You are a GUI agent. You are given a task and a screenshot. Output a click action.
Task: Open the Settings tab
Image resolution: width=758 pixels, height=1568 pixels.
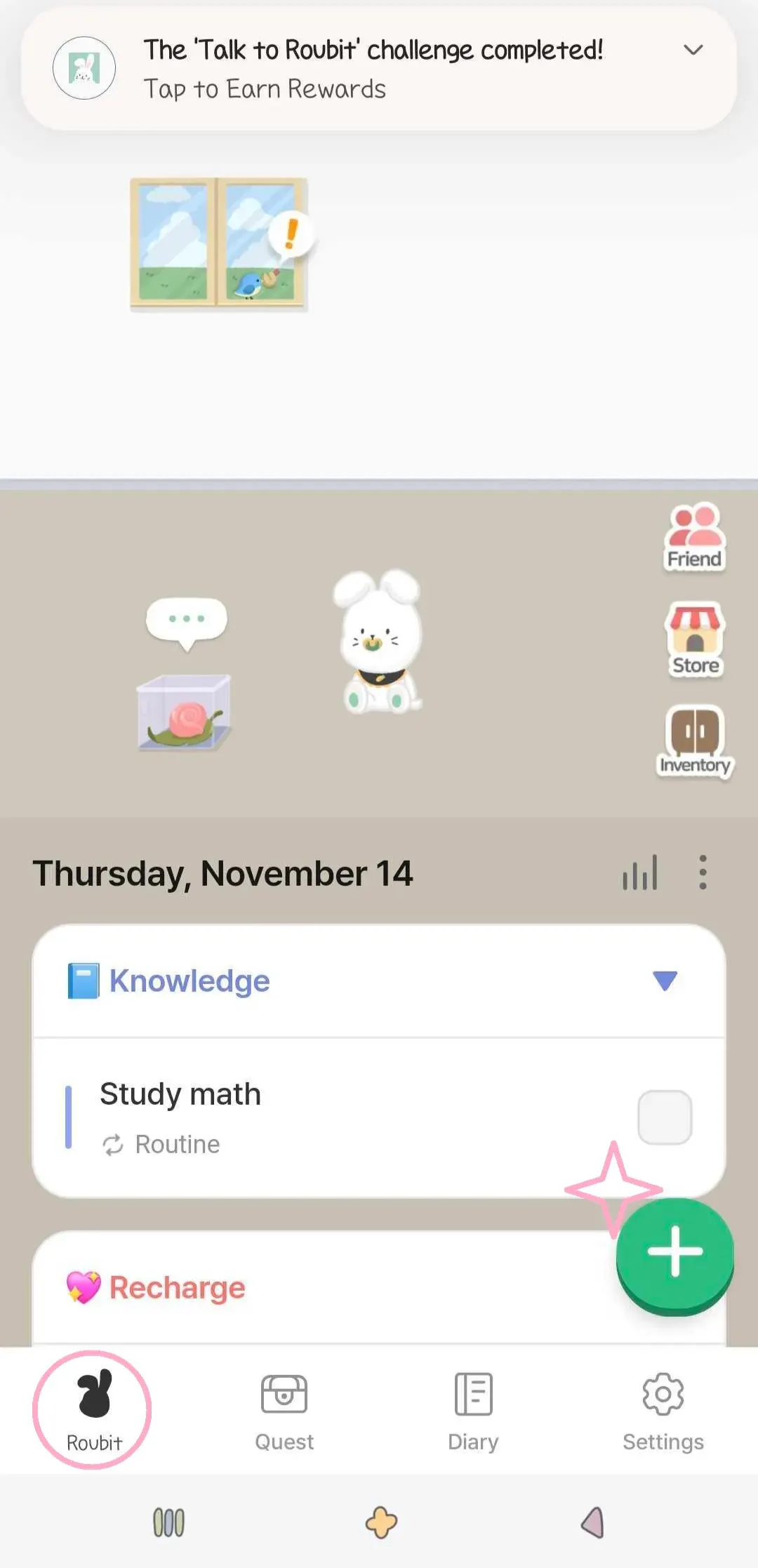pyautogui.click(x=663, y=1411)
